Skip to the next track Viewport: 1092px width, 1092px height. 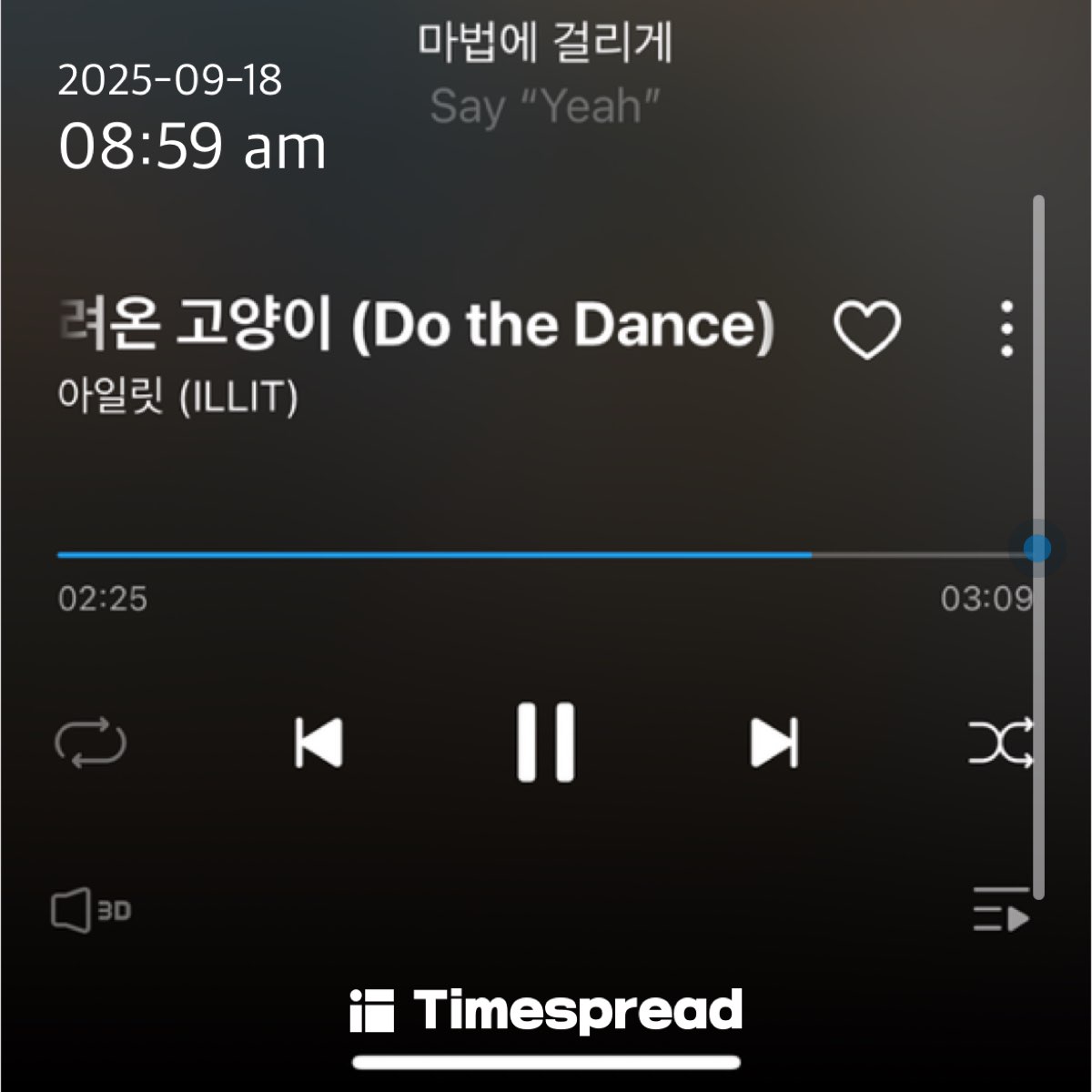pos(774,743)
